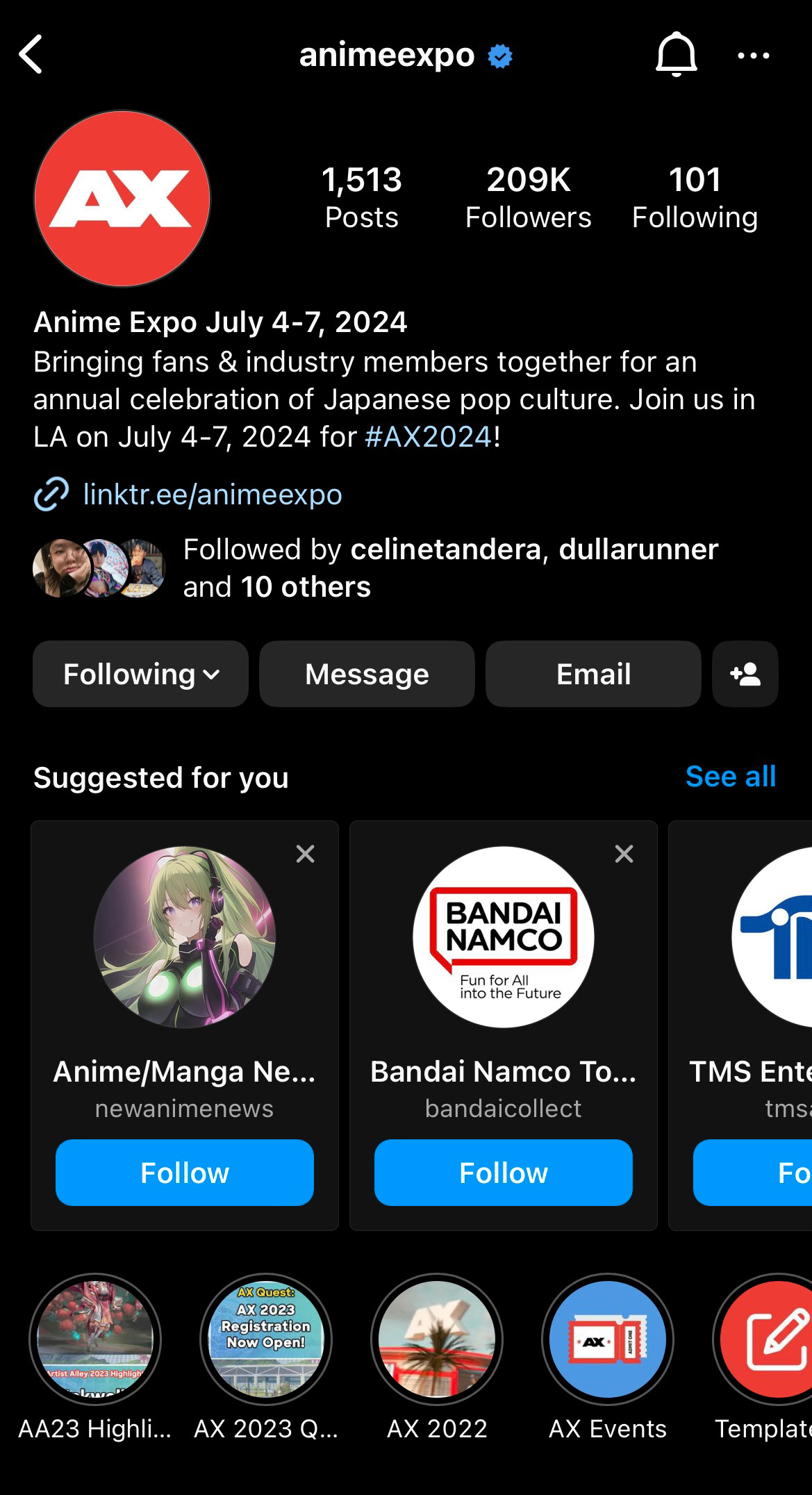
Task: Expand the Following dropdown button
Action: pos(140,674)
